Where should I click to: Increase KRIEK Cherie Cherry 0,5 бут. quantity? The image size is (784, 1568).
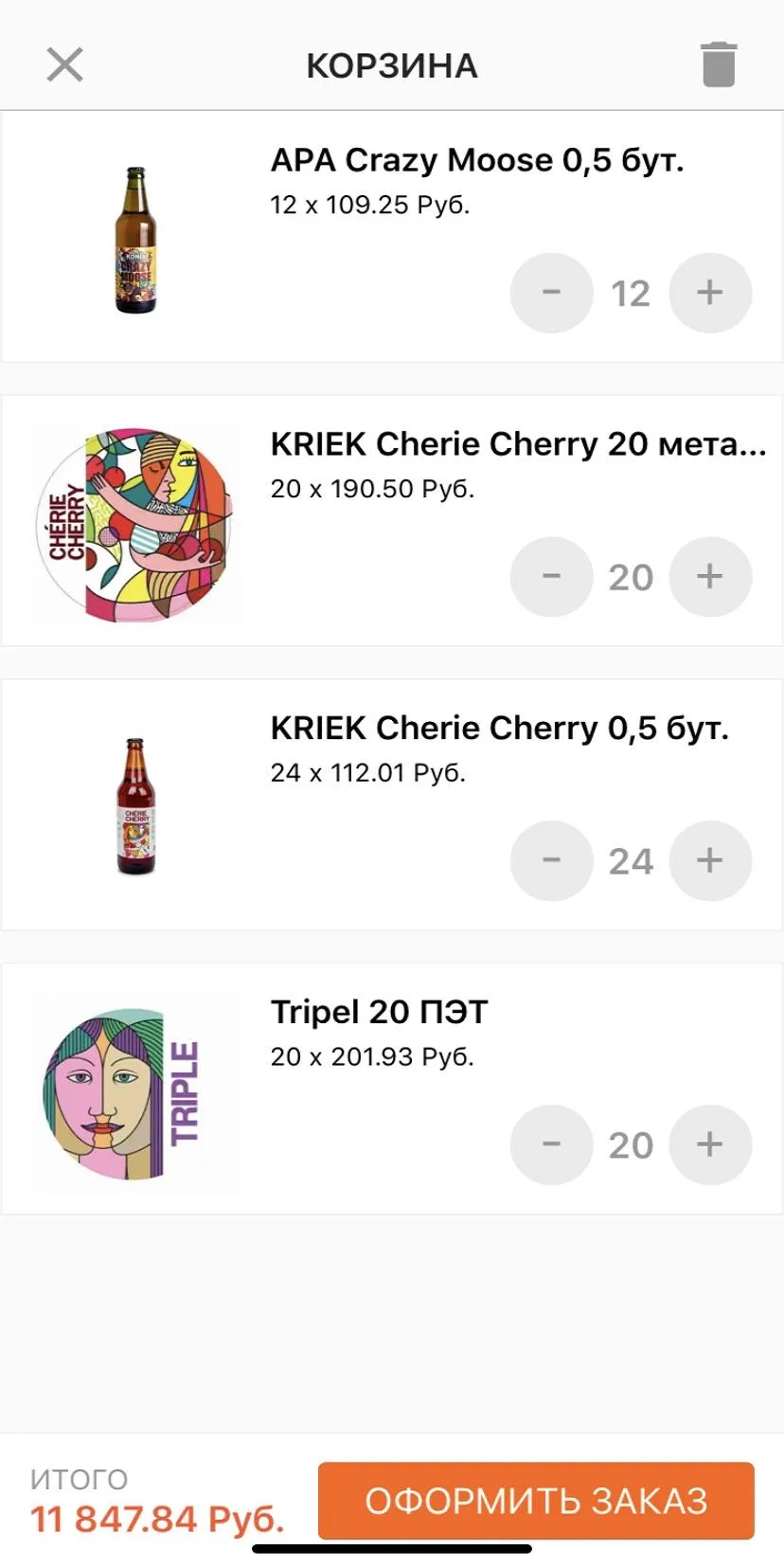710,860
